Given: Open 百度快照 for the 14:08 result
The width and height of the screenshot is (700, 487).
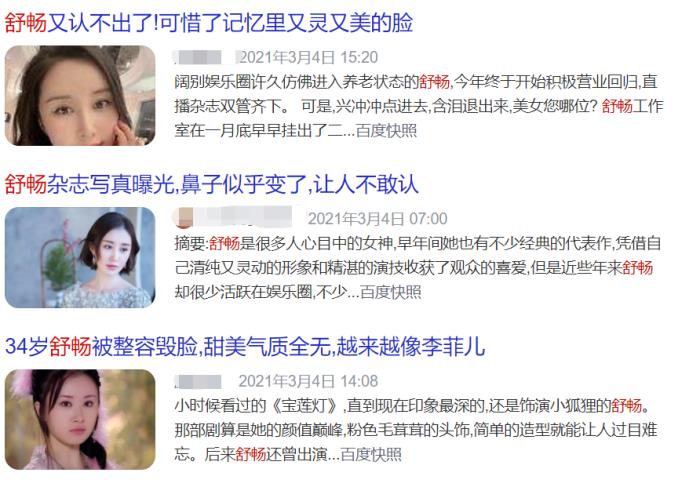Looking at the screenshot, I should [370, 454].
